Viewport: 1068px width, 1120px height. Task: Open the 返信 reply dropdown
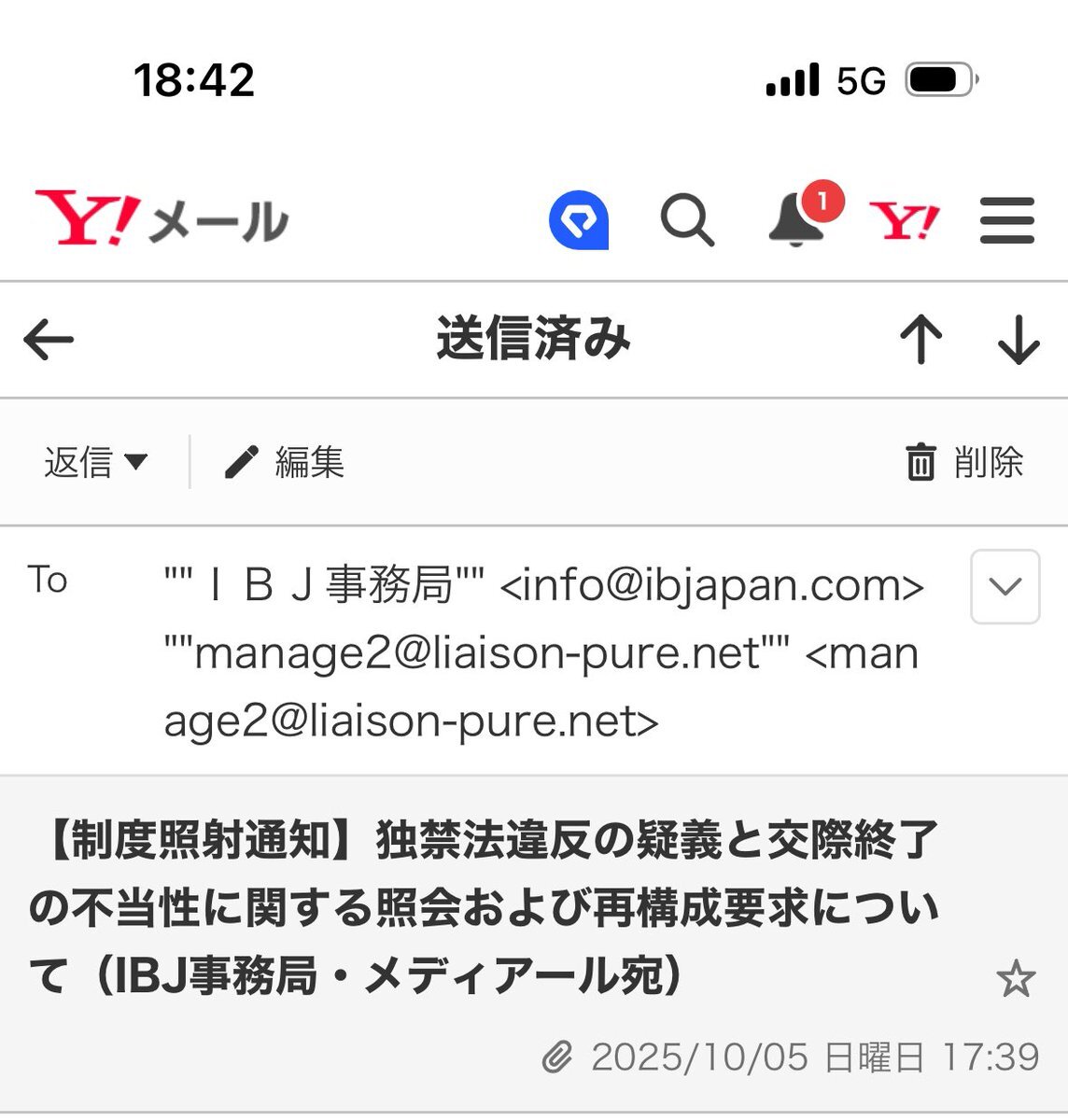[95, 462]
